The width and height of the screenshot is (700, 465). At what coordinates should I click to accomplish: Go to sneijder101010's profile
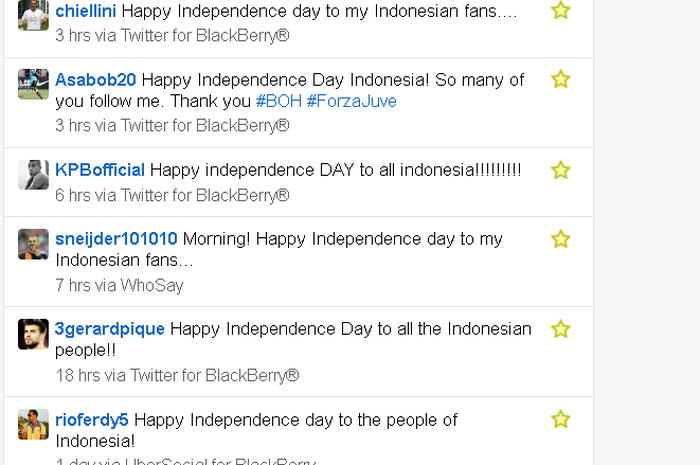116,239
